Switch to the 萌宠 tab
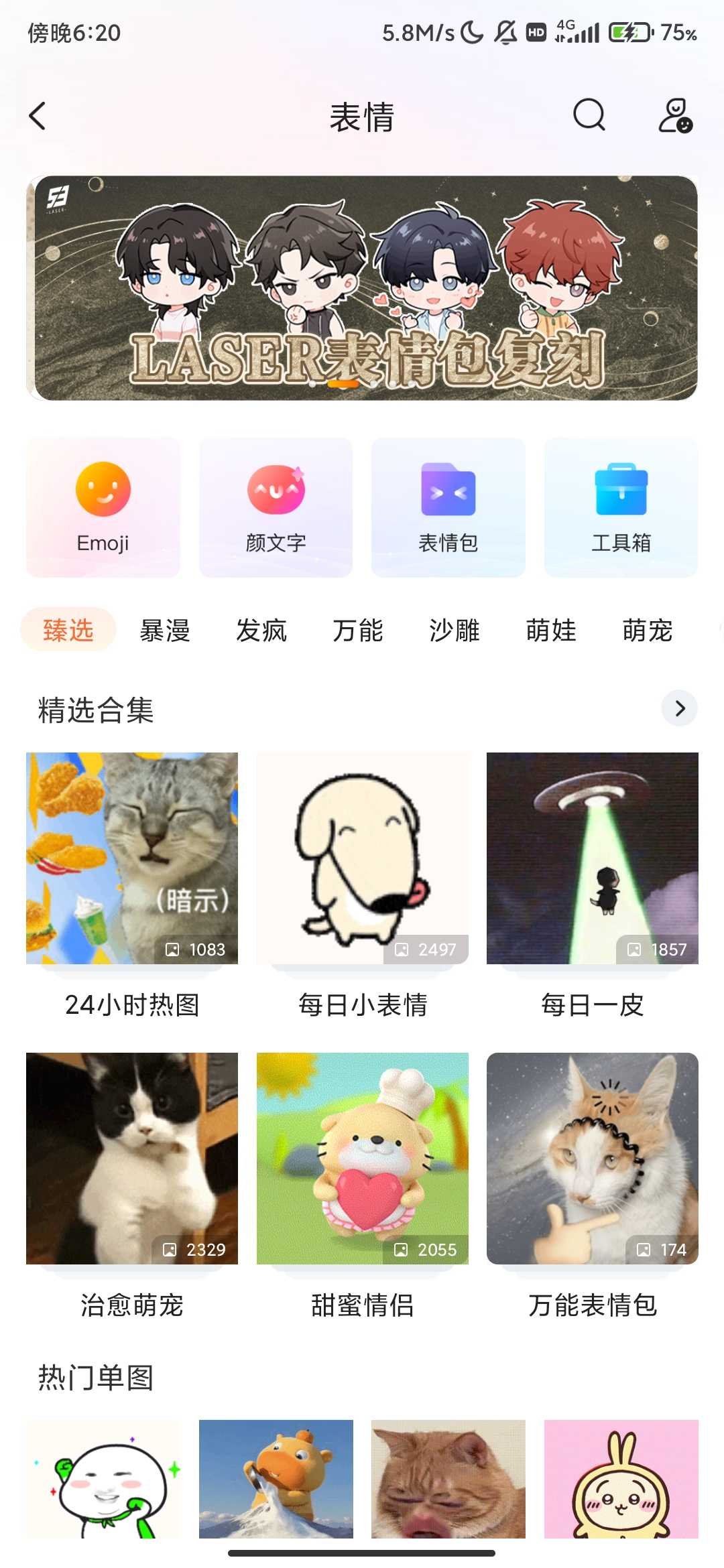 [x=648, y=630]
